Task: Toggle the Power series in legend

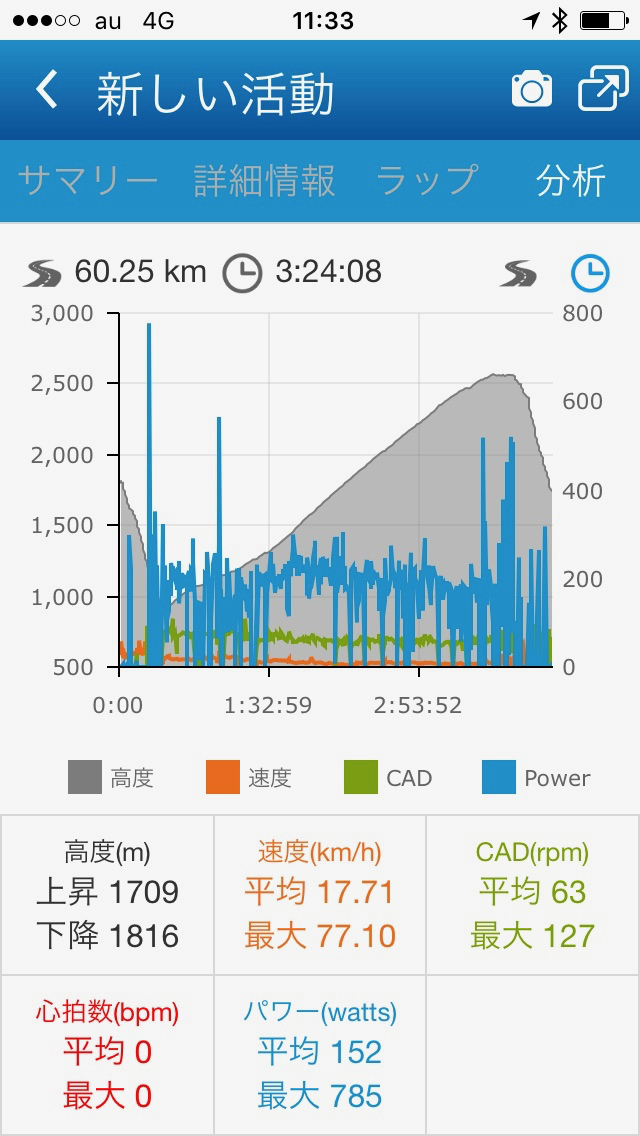Action: [x=536, y=777]
